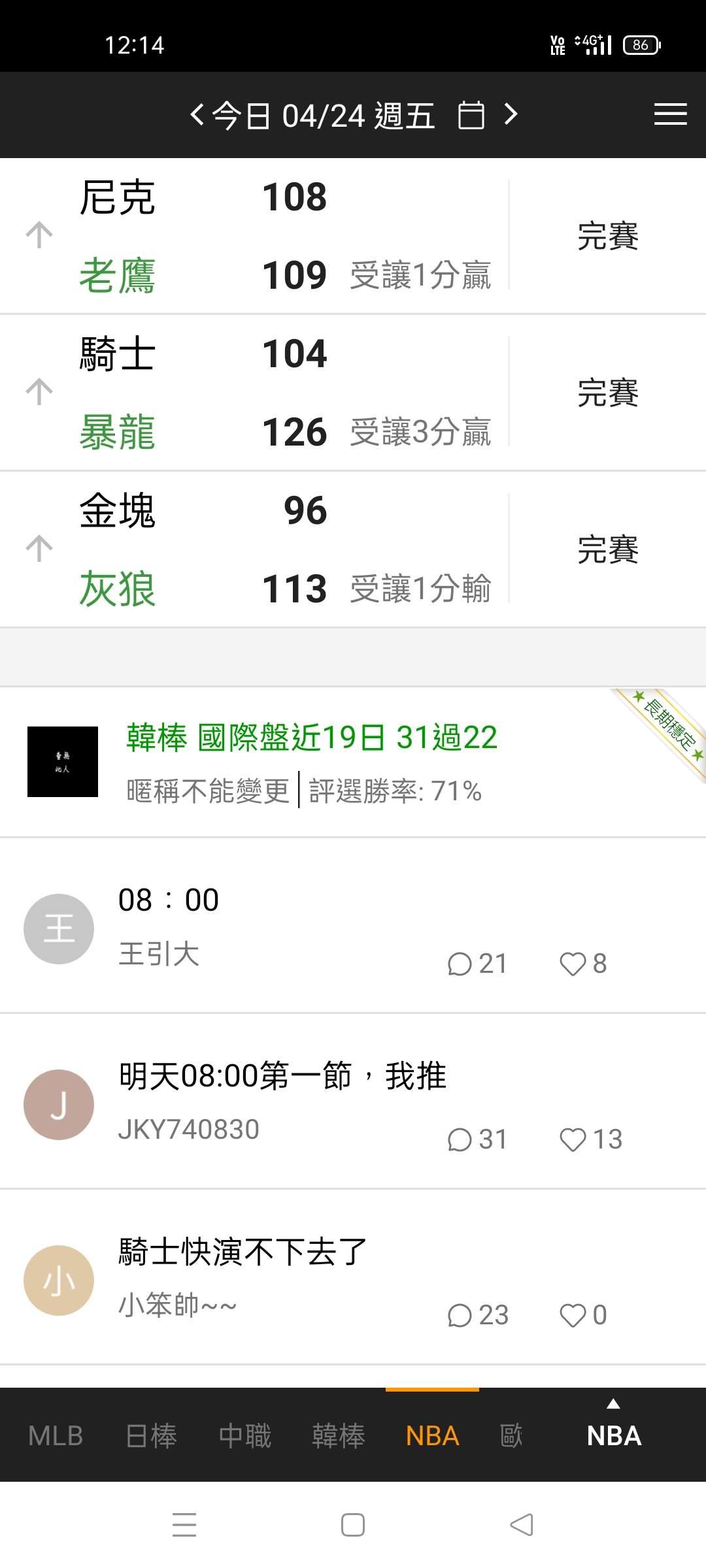Tap the system back button
This screenshot has height=1568, width=706.
point(522,1525)
